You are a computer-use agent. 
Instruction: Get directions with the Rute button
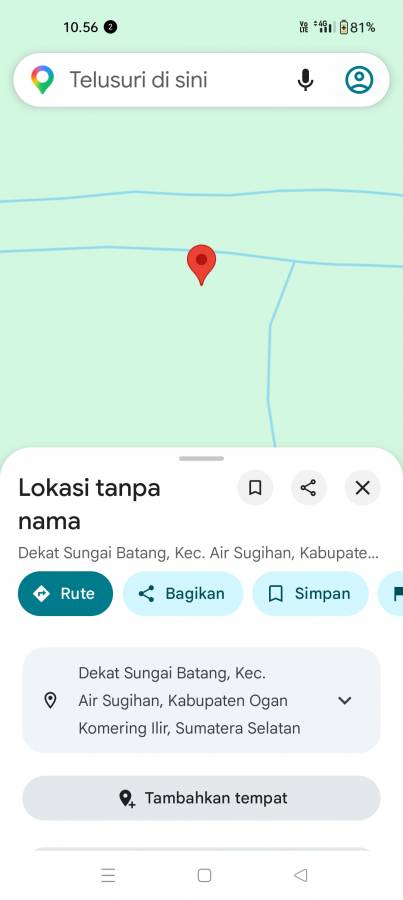coord(65,593)
